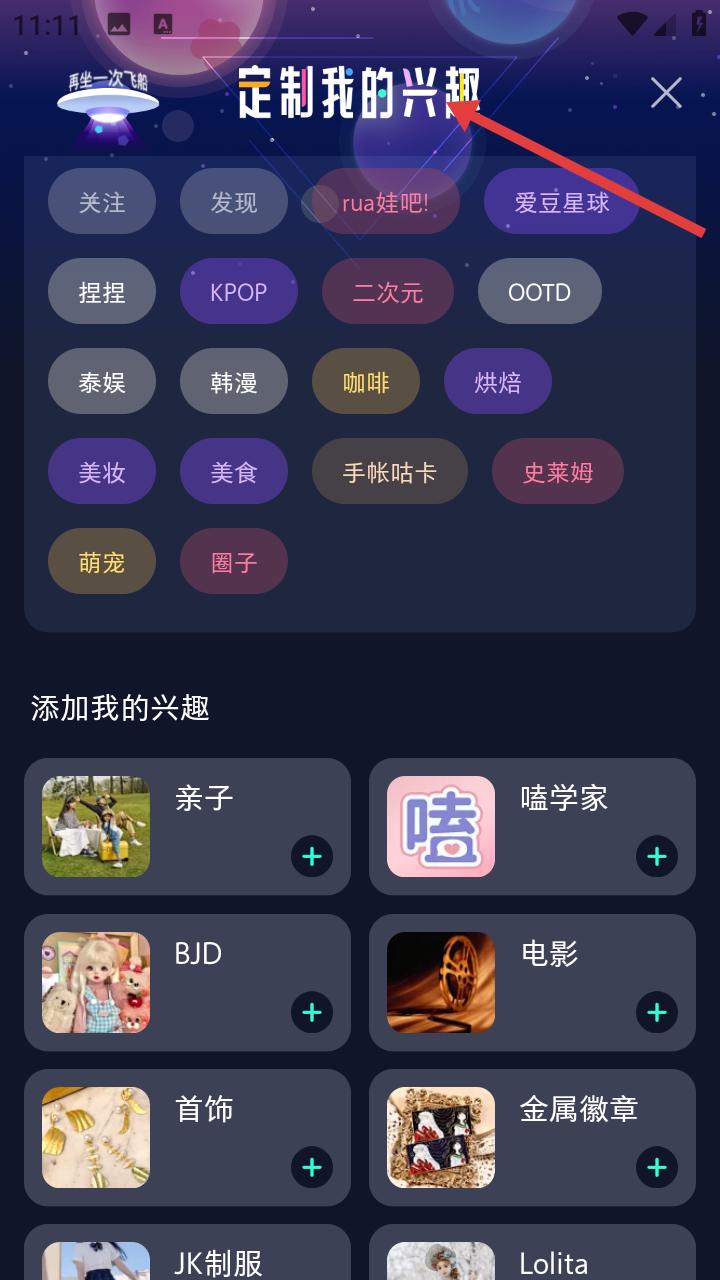Select the 美妆 chip
The image size is (720, 1280).
[102, 472]
